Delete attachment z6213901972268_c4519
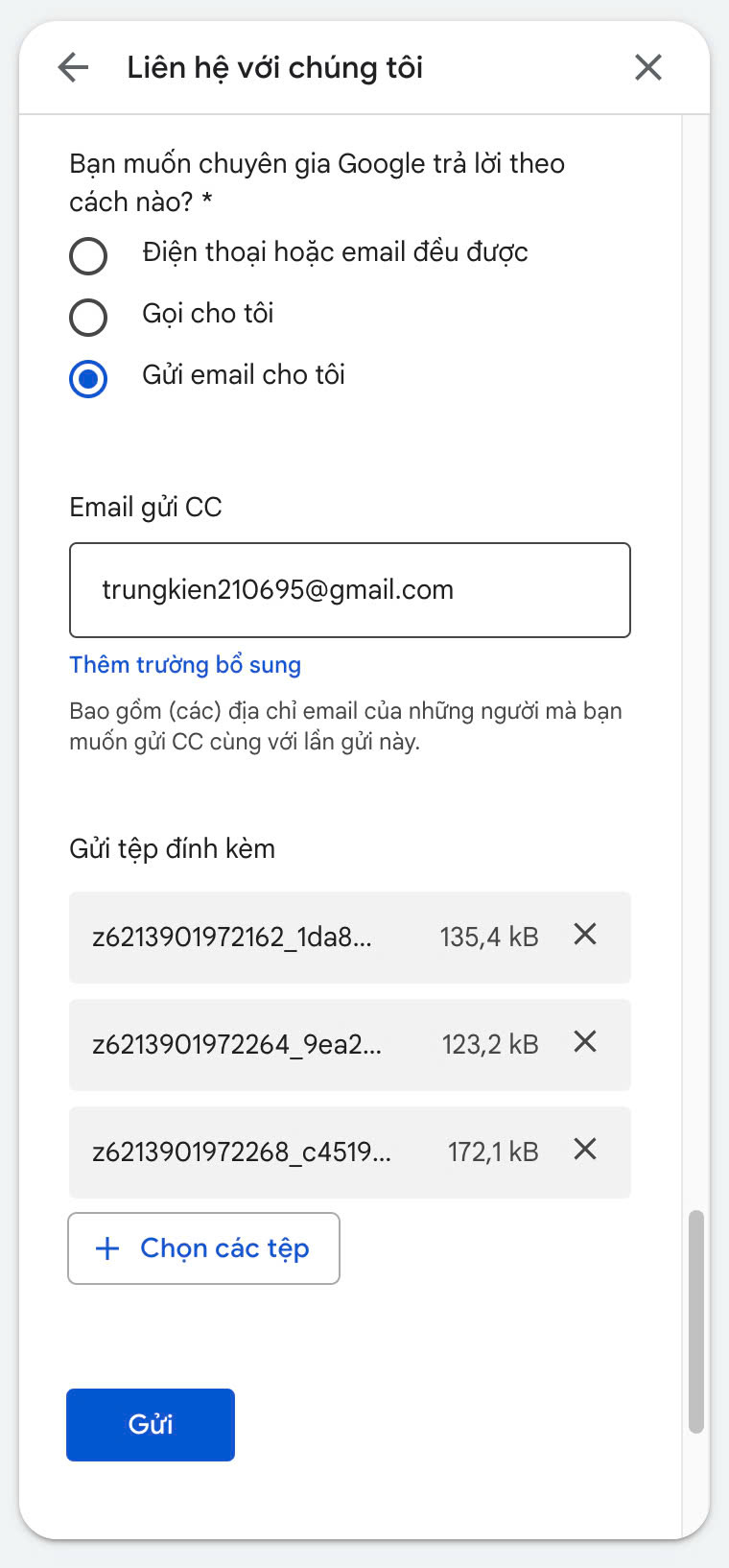 (585, 1150)
